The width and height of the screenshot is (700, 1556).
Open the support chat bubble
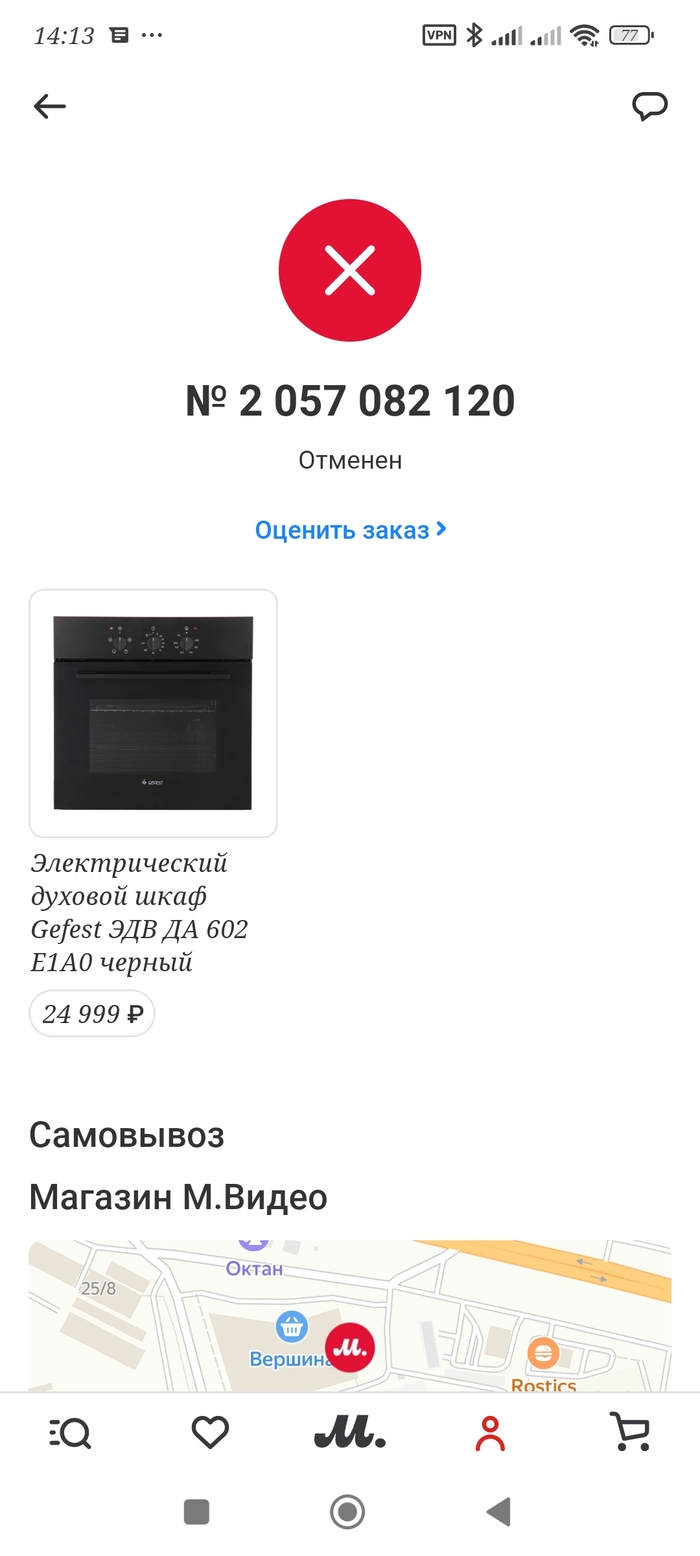point(650,106)
